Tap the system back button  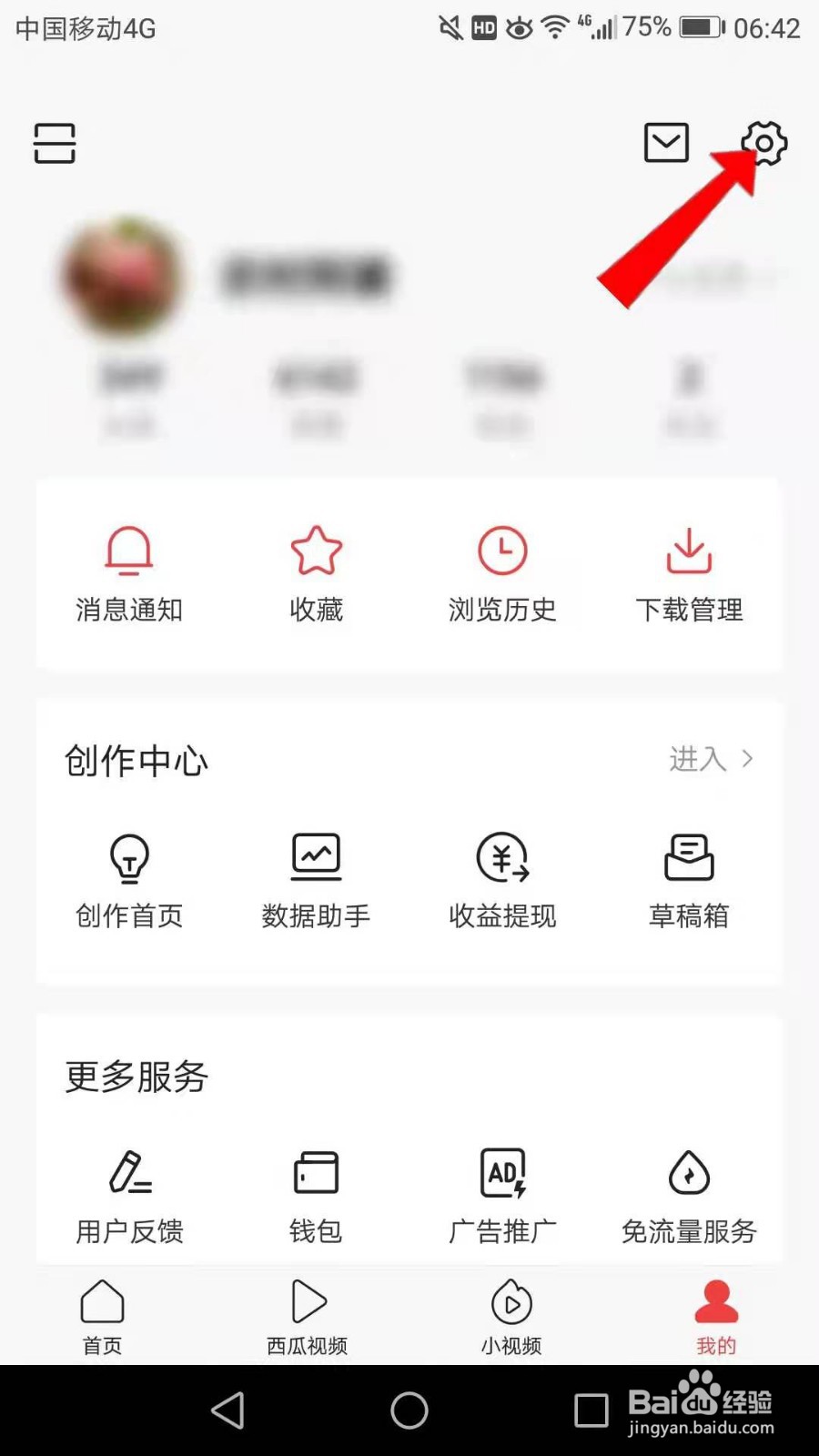click(227, 1410)
